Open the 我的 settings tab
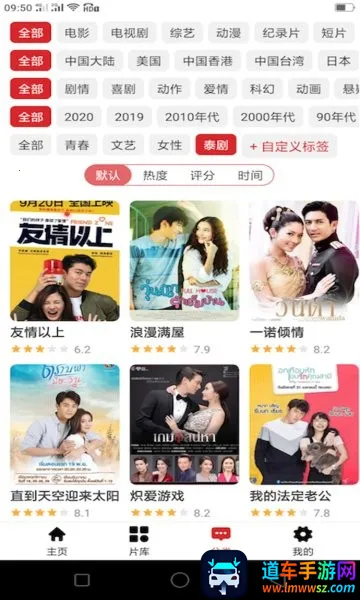 coord(303,541)
